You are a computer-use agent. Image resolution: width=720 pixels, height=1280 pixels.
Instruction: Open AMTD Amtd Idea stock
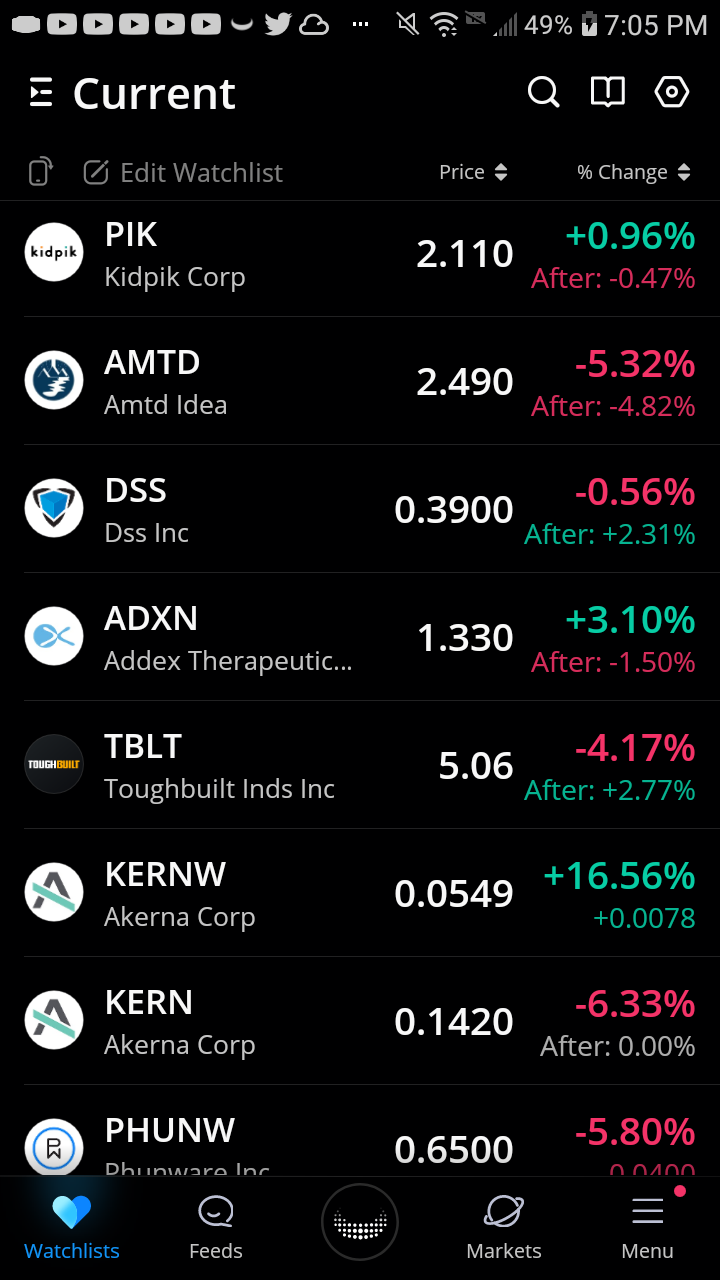[x=360, y=382]
